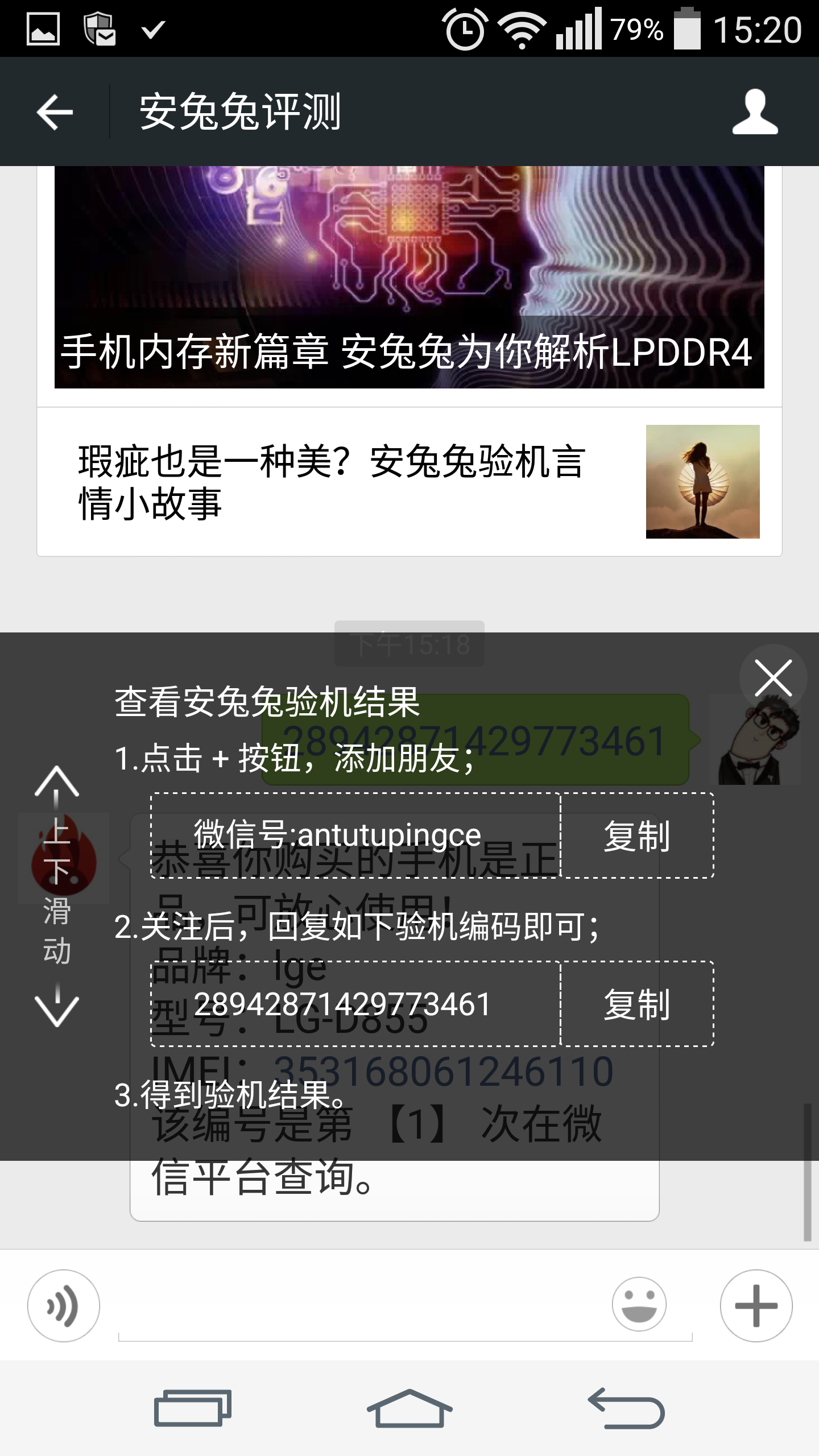Open the emoji picker

(639, 1305)
